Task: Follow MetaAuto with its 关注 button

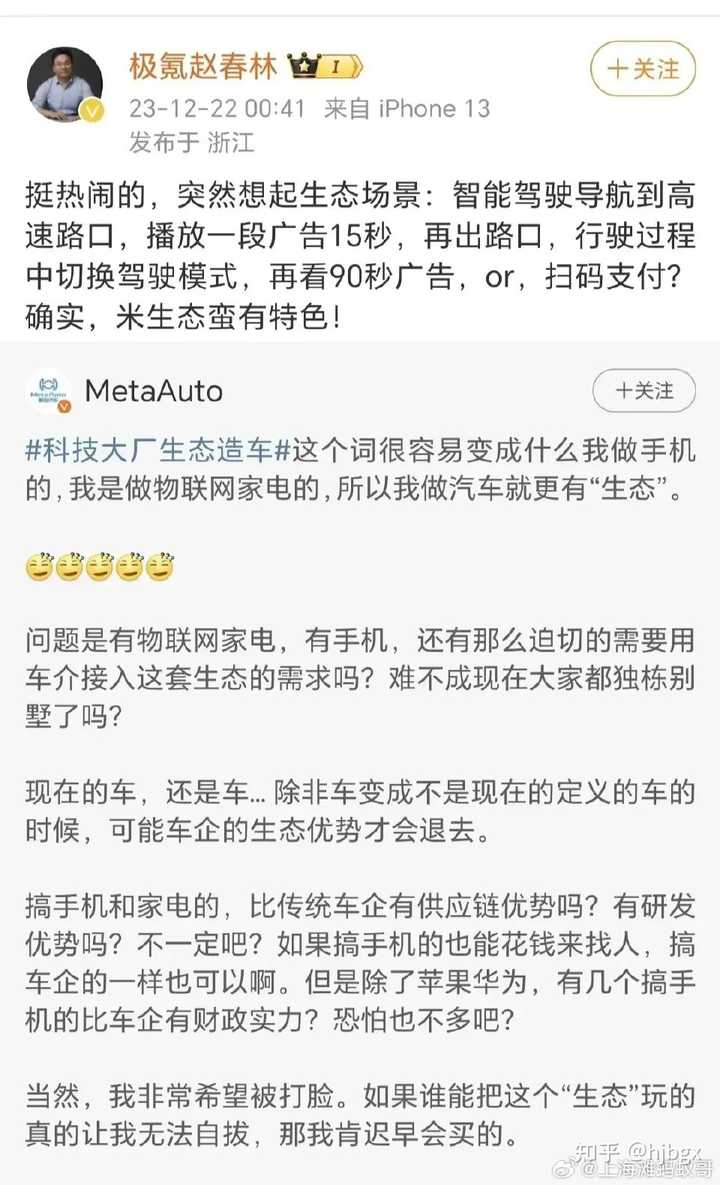Action: [x=644, y=391]
